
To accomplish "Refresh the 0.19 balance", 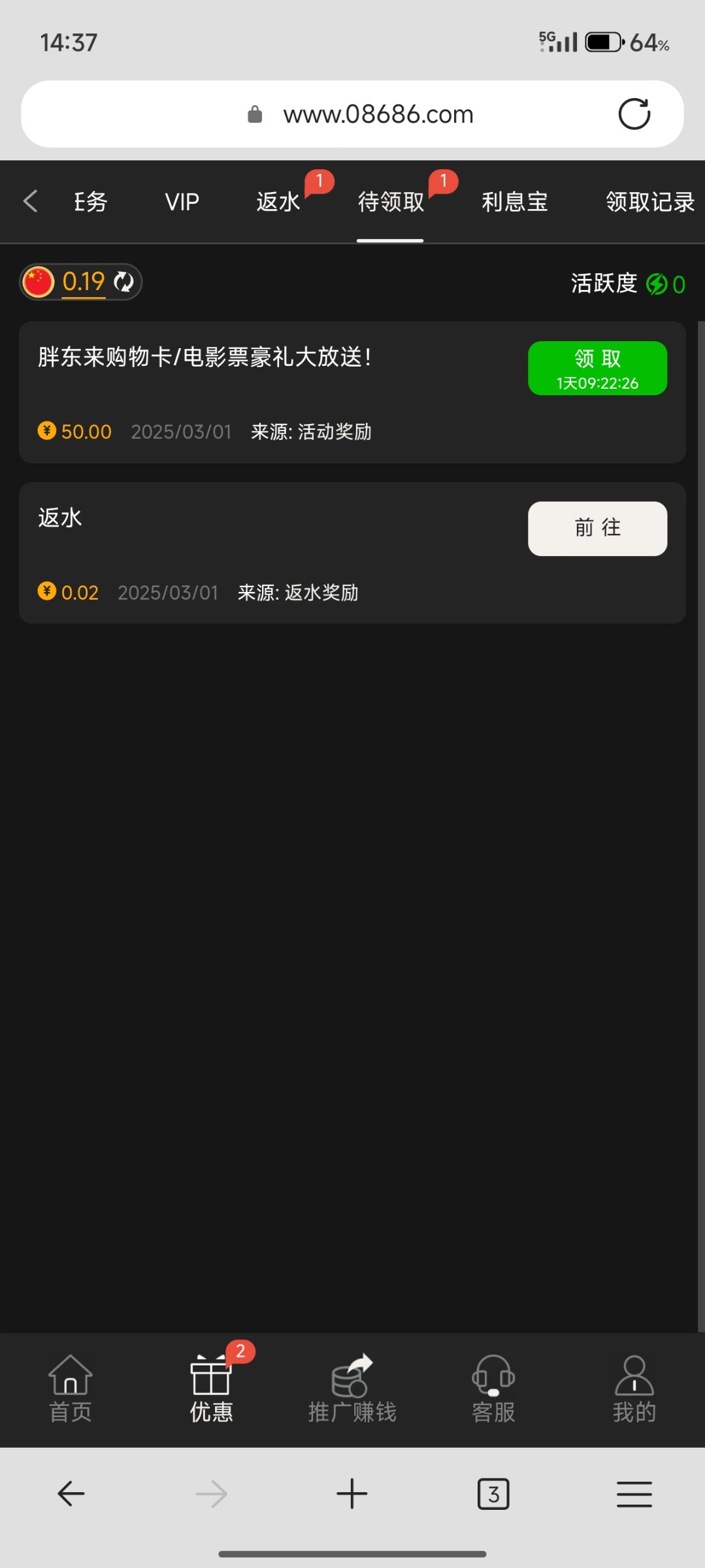I will click(123, 282).
